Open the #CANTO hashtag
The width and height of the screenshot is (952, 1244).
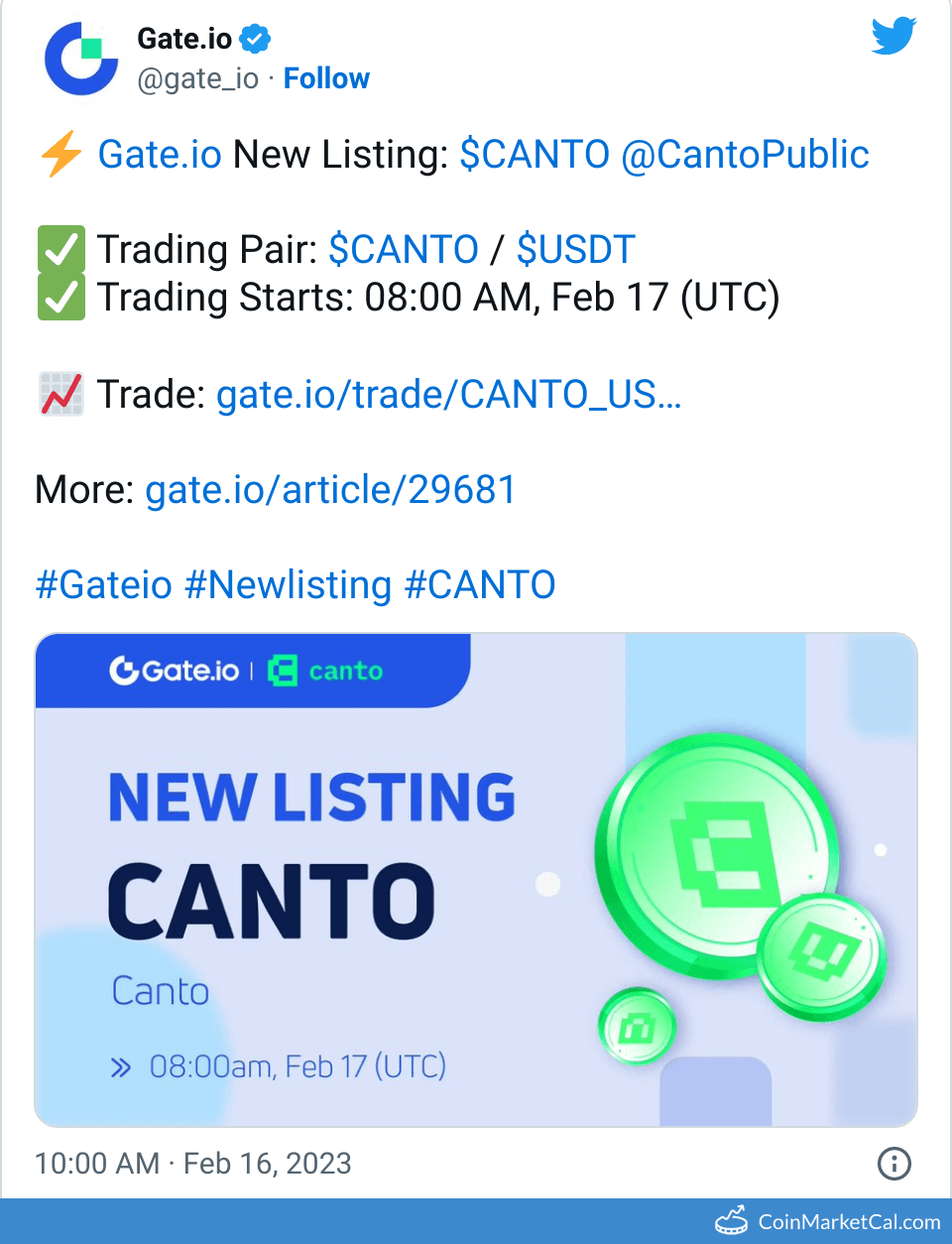480,585
